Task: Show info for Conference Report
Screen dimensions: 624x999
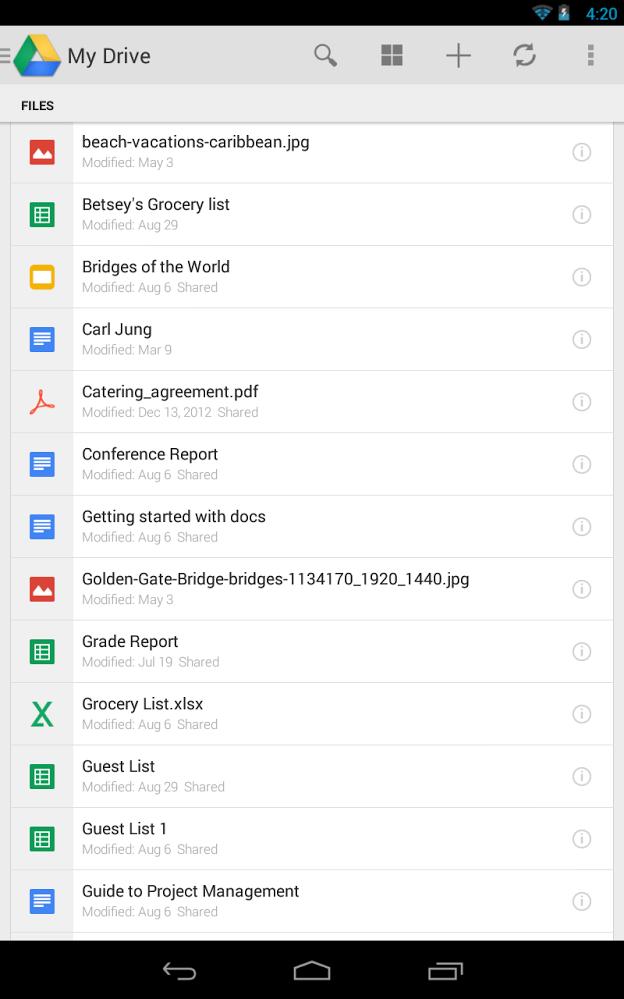Action: [x=581, y=464]
